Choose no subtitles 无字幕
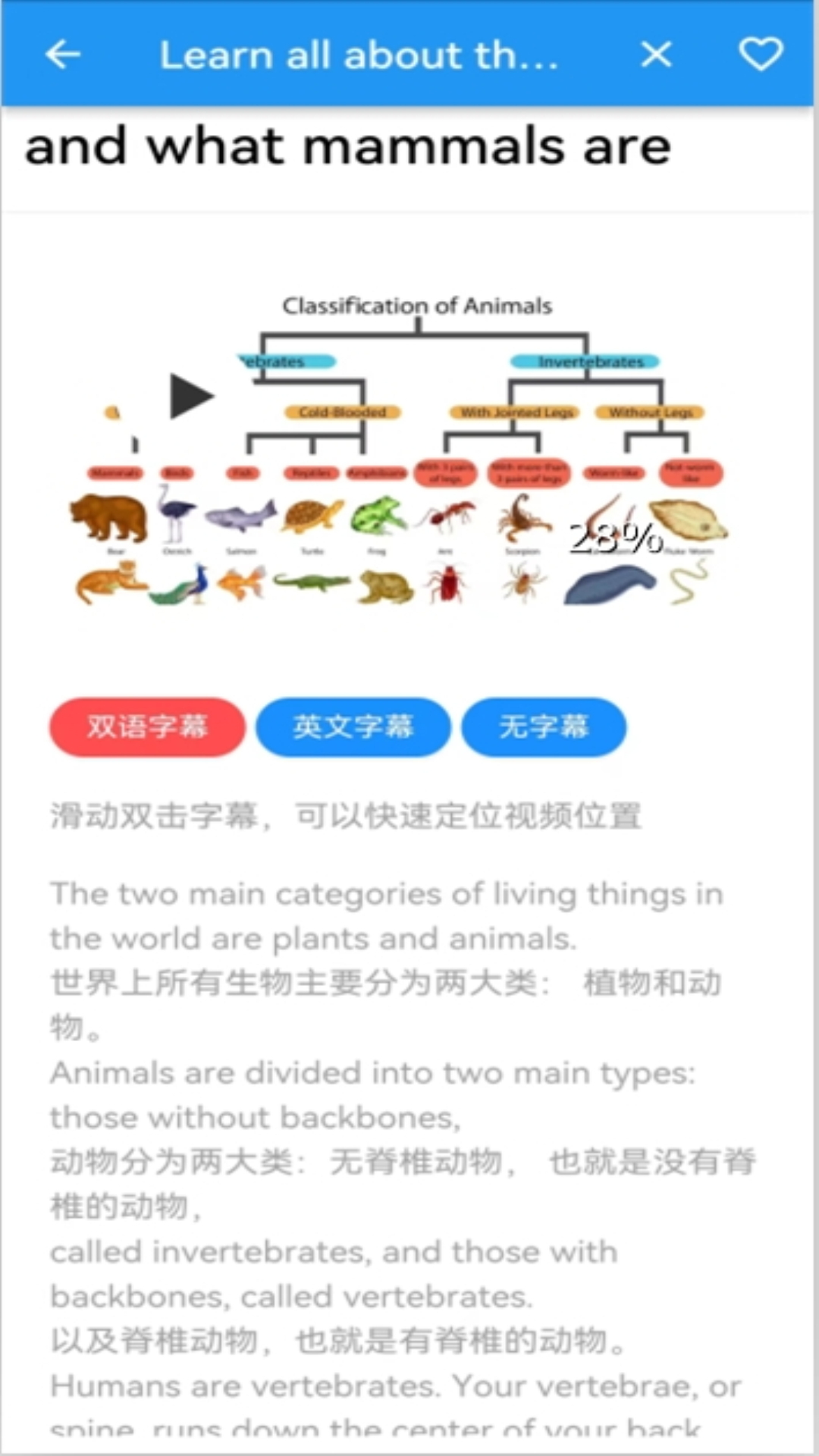 [x=544, y=727]
